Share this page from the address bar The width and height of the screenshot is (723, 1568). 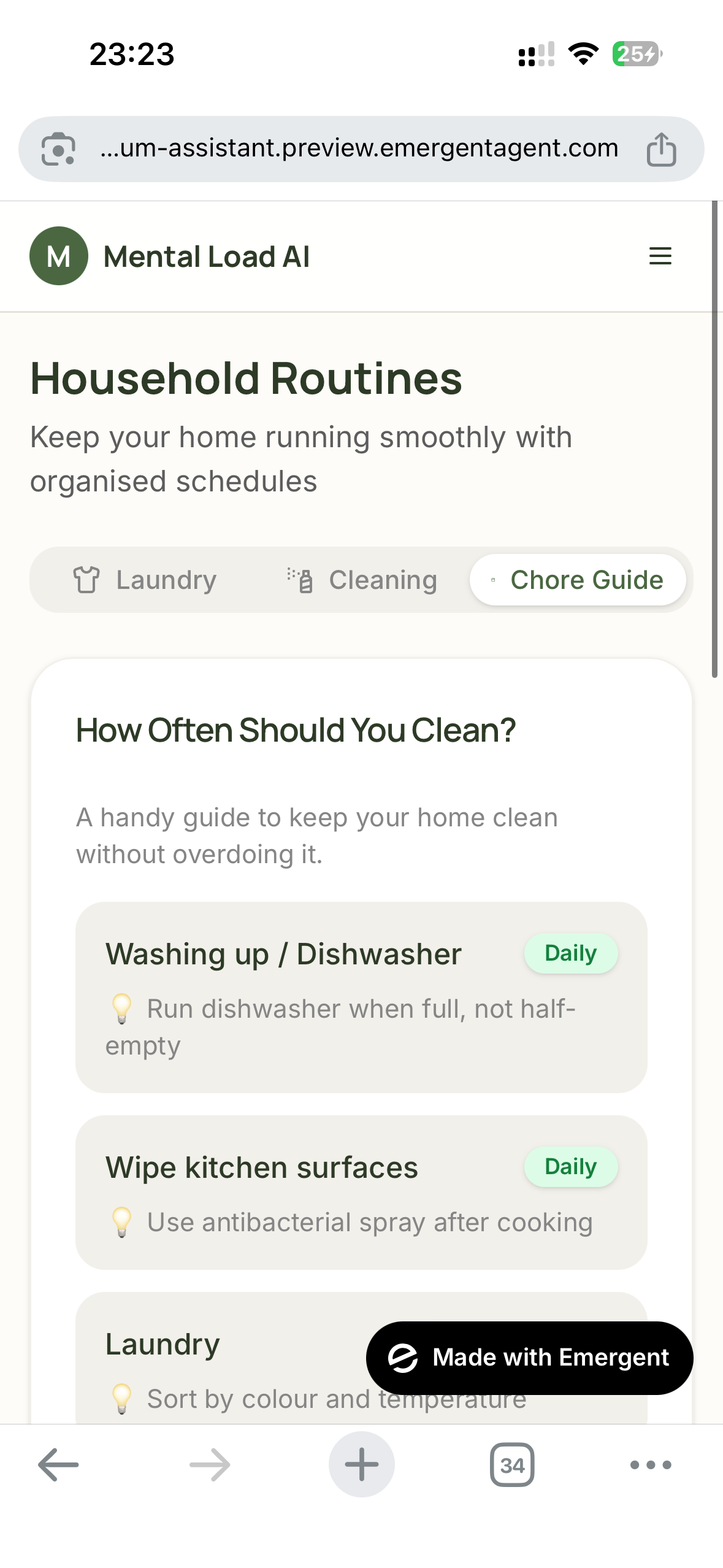tap(661, 149)
